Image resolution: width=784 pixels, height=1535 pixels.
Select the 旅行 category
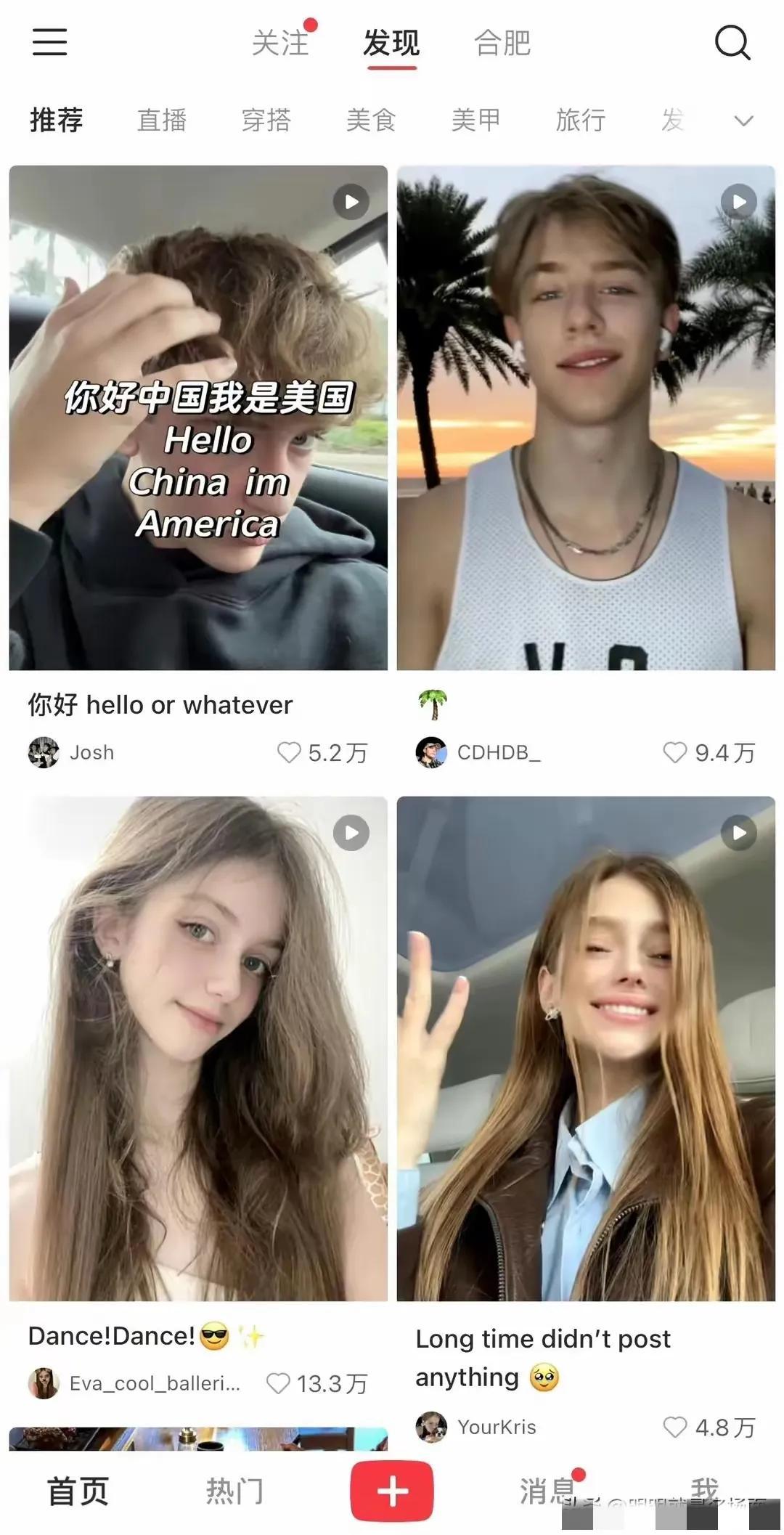[x=580, y=120]
